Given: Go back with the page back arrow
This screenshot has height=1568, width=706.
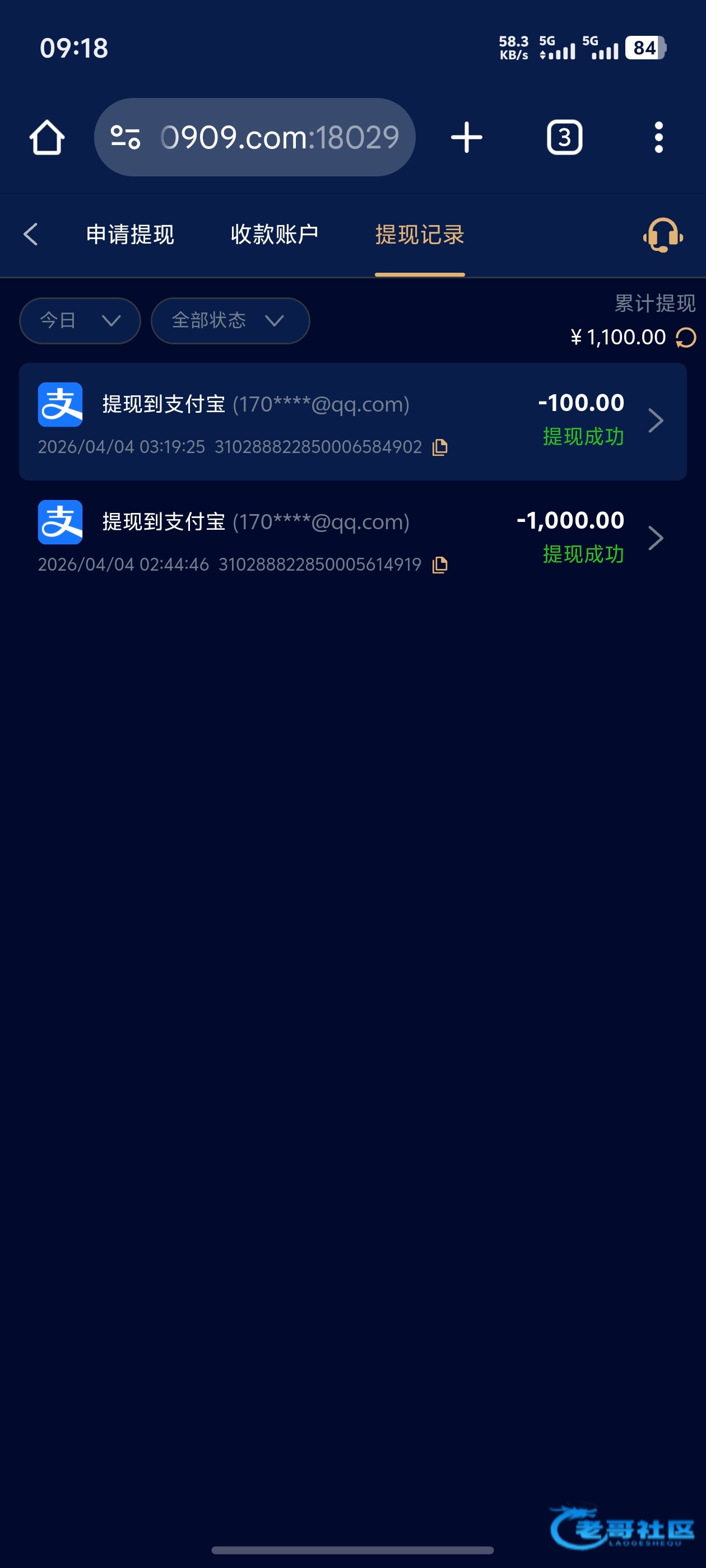Looking at the screenshot, I should coord(30,234).
